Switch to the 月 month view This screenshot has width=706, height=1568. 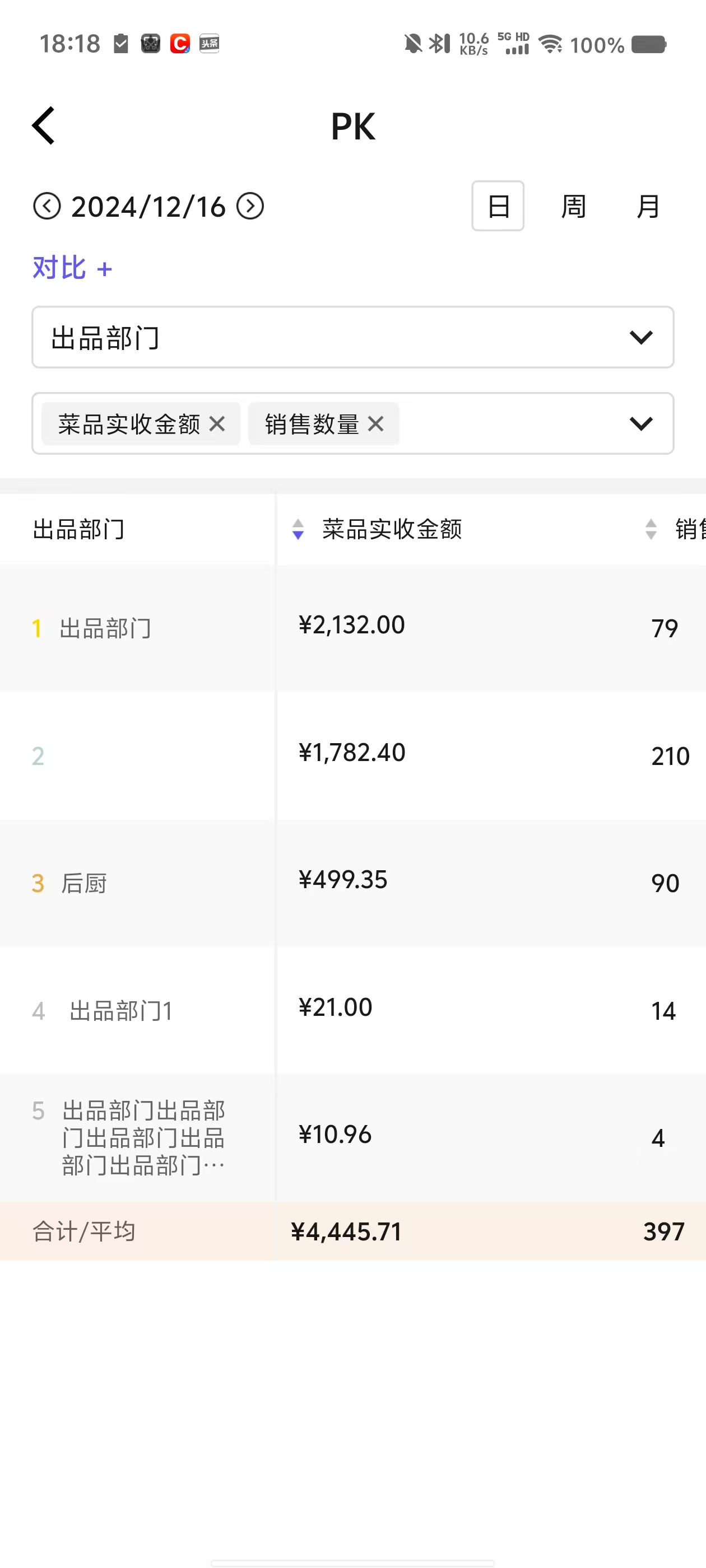tap(648, 206)
